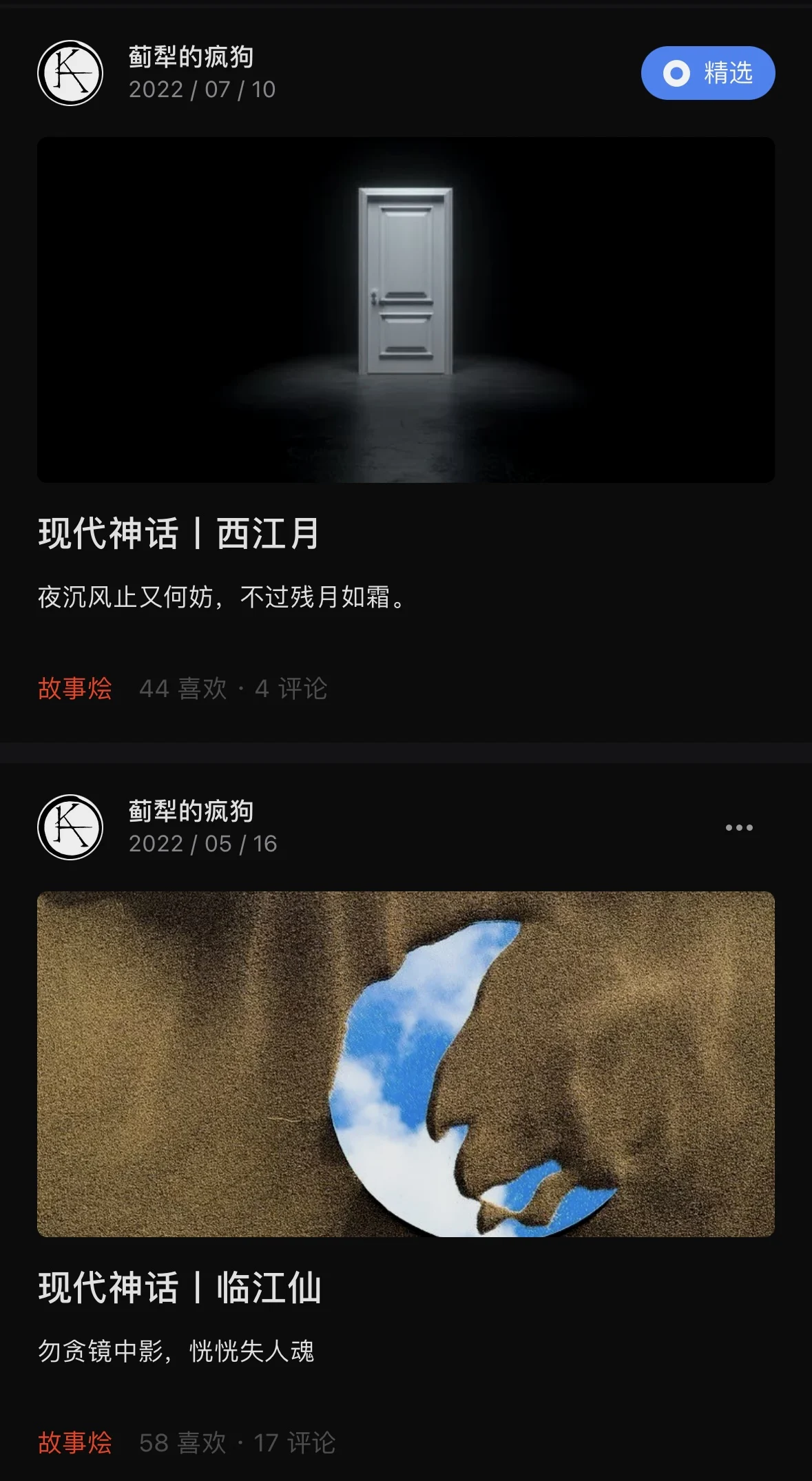View author avatar on the 2022/07/10 post
The height and width of the screenshot is (1481, 812).
click(x=70, y=73)
